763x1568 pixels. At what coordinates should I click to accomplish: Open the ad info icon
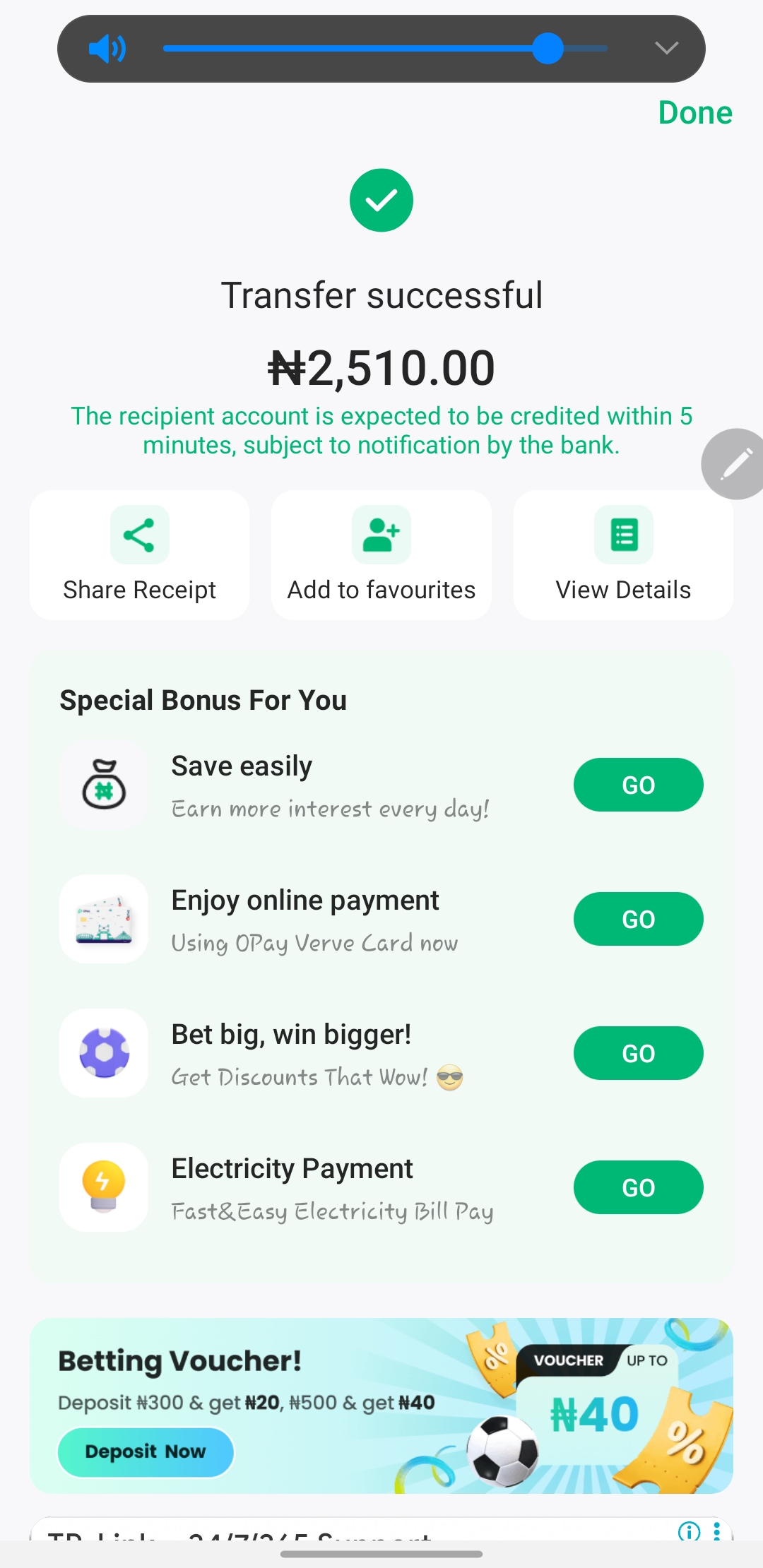(689, 1531)
